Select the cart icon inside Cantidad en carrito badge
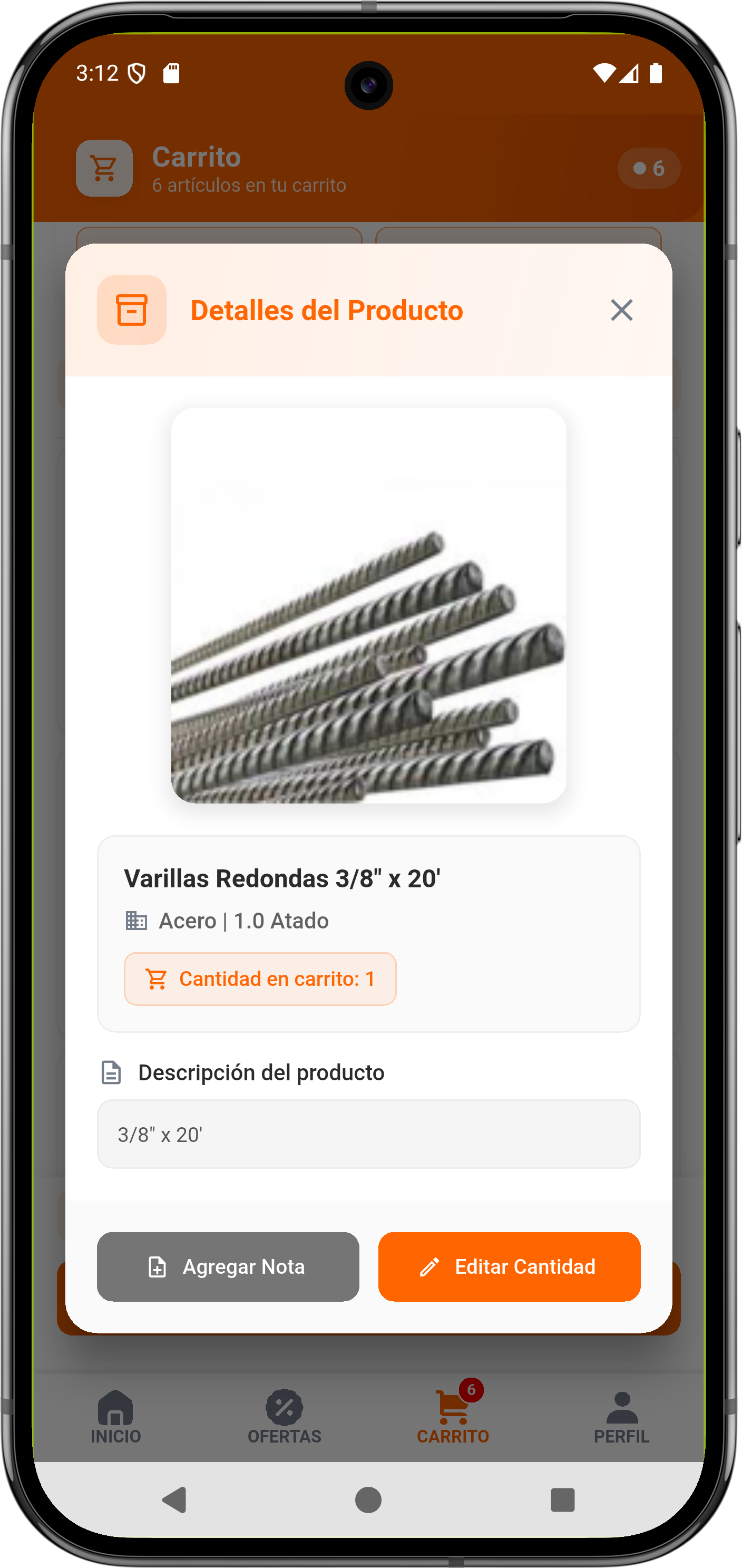The width and height of the screenshot is (742, 1568). coord(157,978)
